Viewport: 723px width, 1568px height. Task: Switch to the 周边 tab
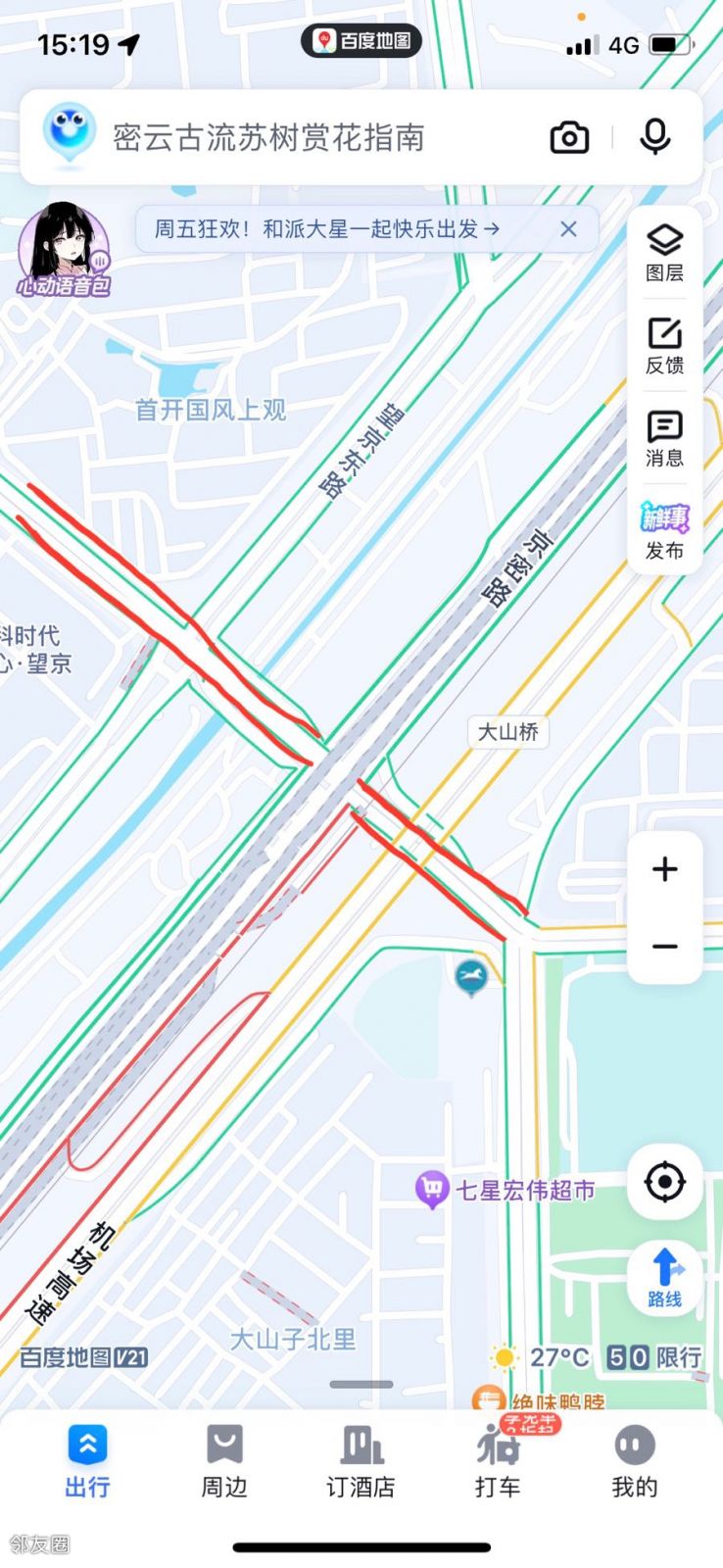[224, 1462]
